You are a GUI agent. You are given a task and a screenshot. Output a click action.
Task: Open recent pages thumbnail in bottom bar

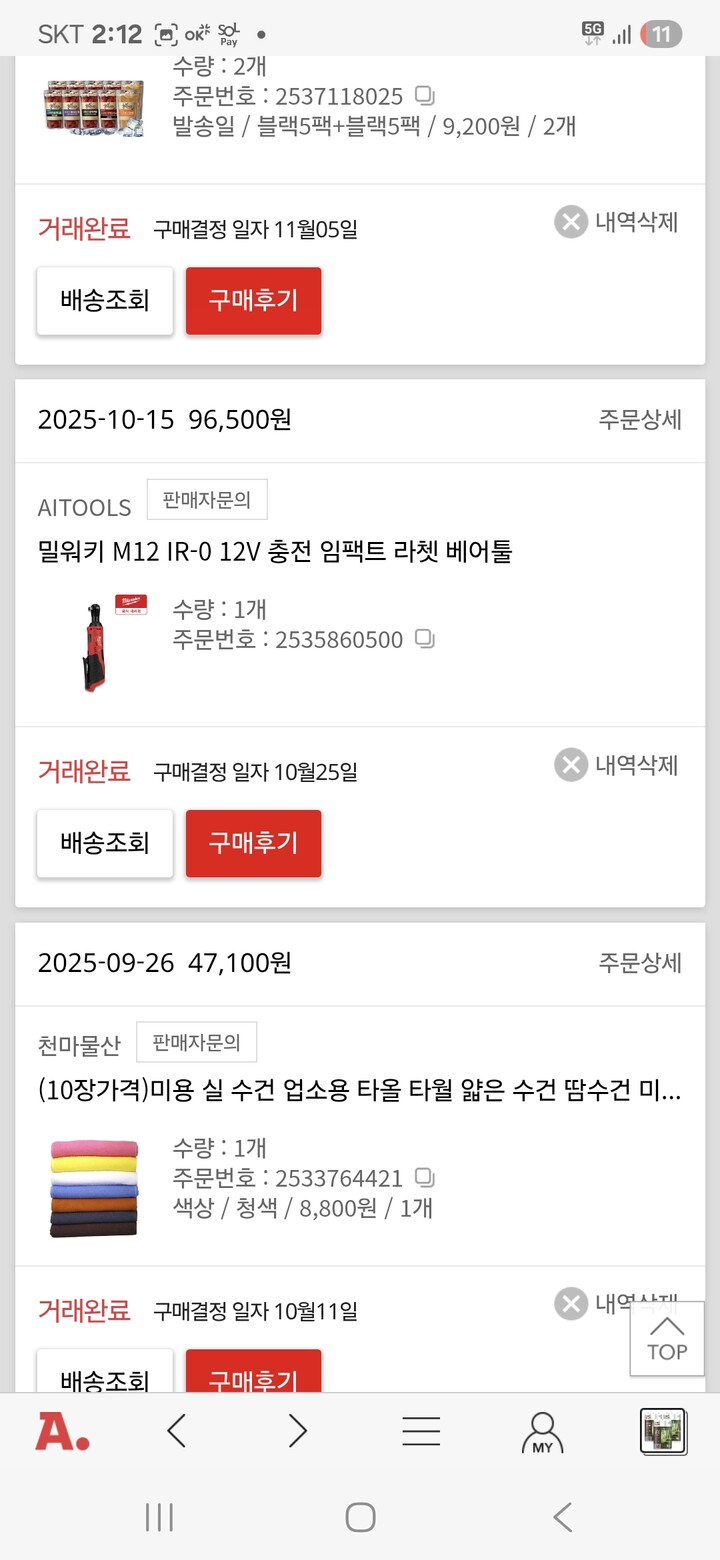click(x=663, y=1430)
